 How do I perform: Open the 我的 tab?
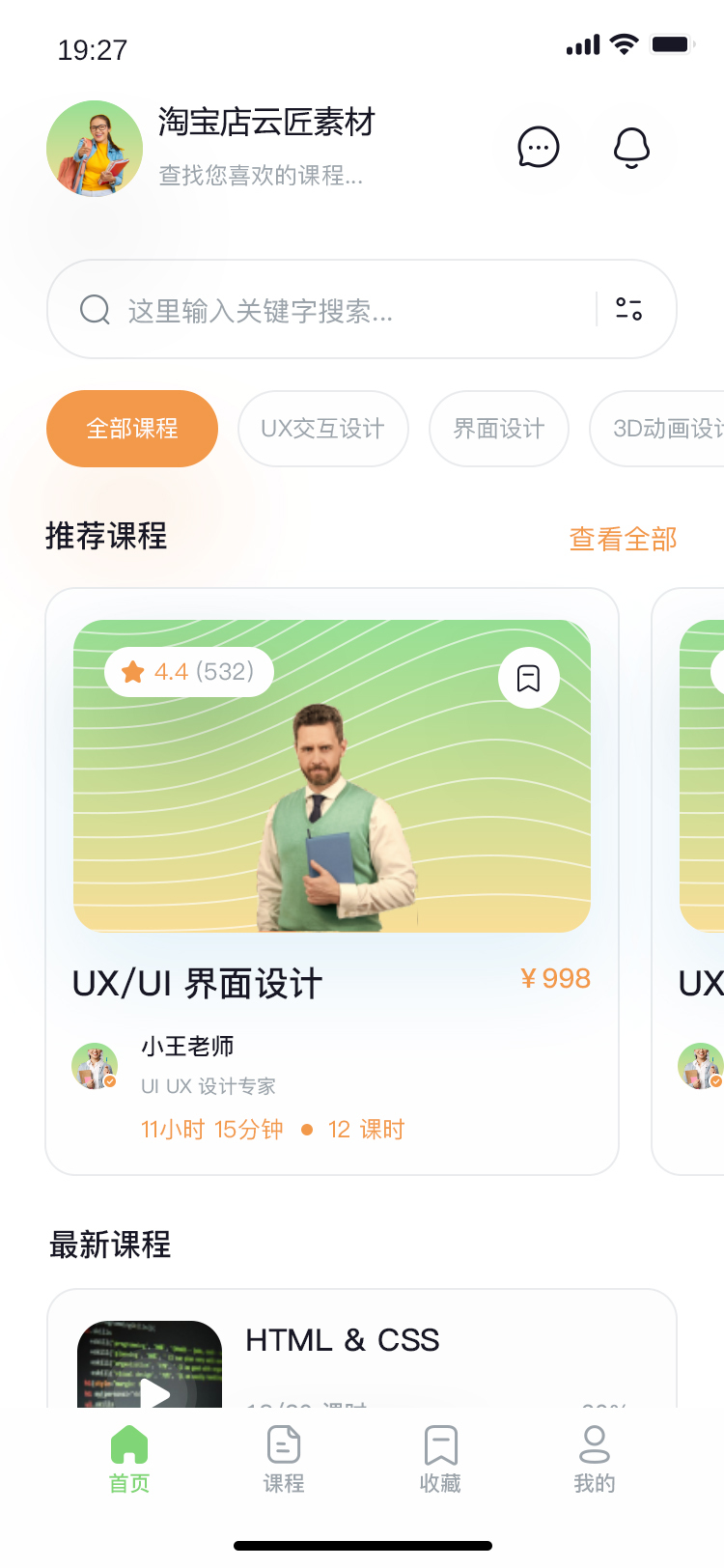coord(595,1459)
